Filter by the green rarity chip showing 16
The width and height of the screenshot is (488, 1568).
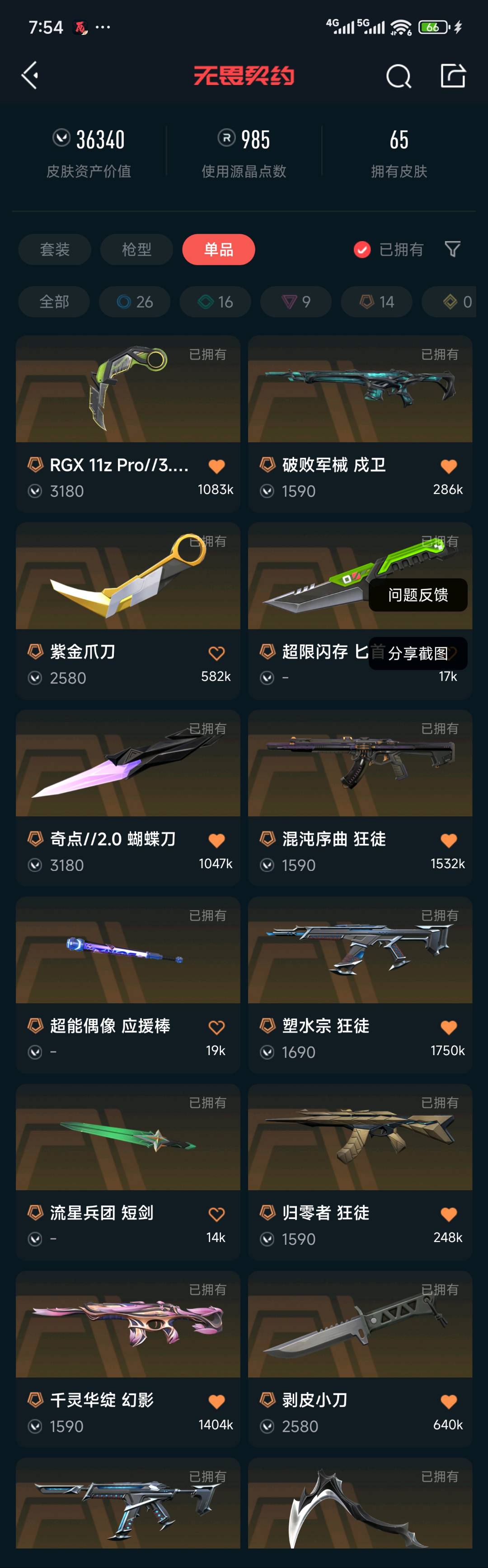pyautogui.click(x=215, y=302)
